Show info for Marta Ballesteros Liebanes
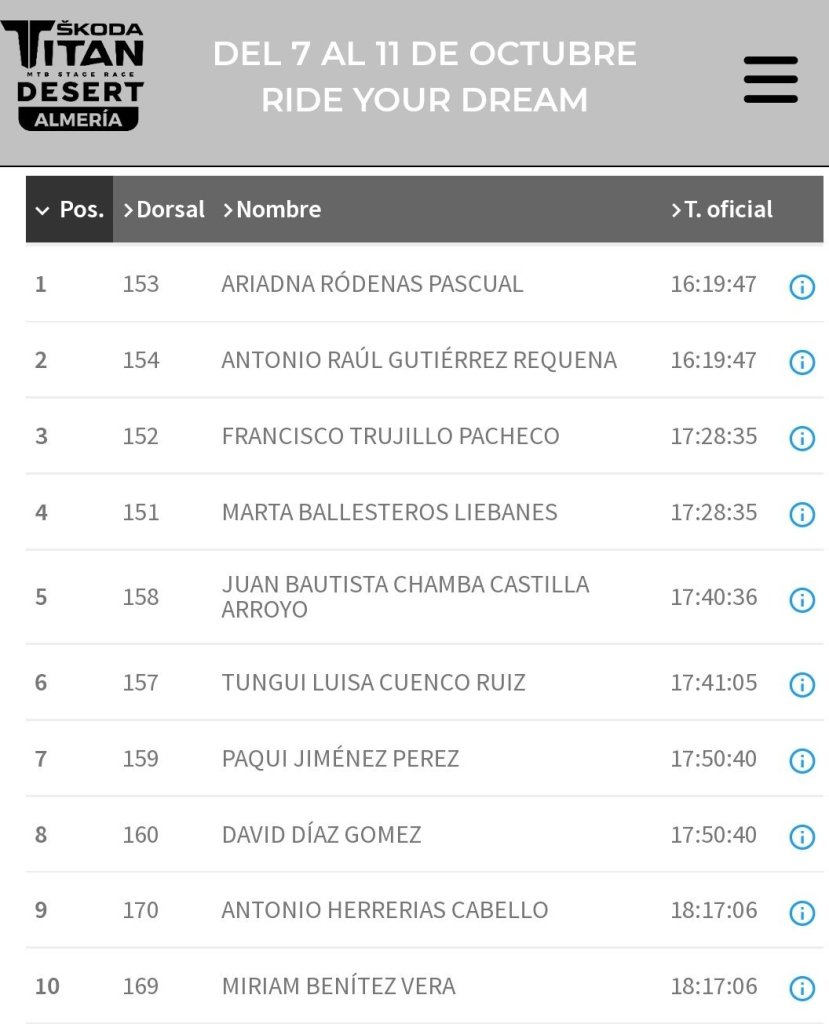 (x=802, y=514)
